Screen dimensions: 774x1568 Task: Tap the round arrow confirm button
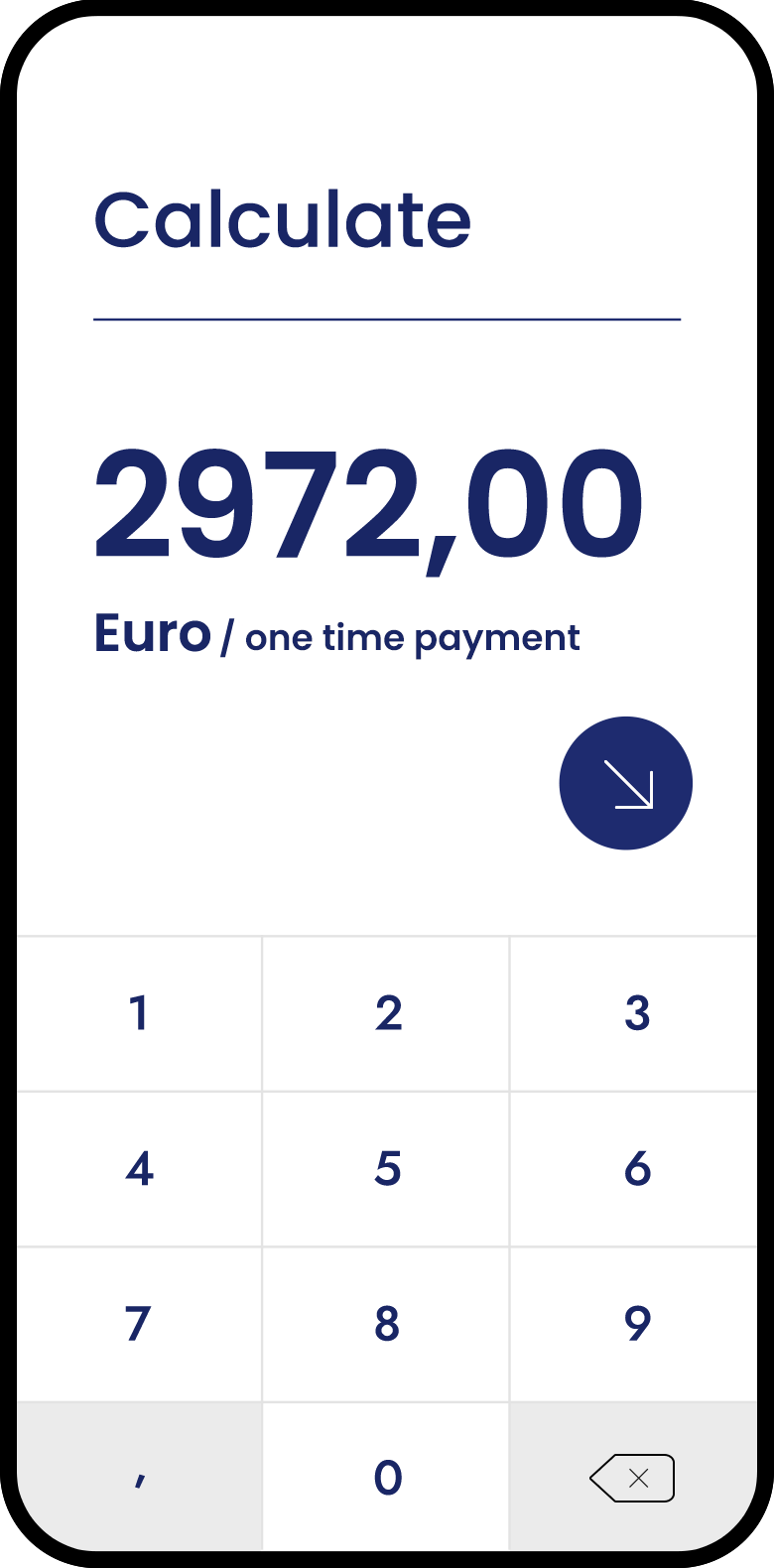(625, 783)
